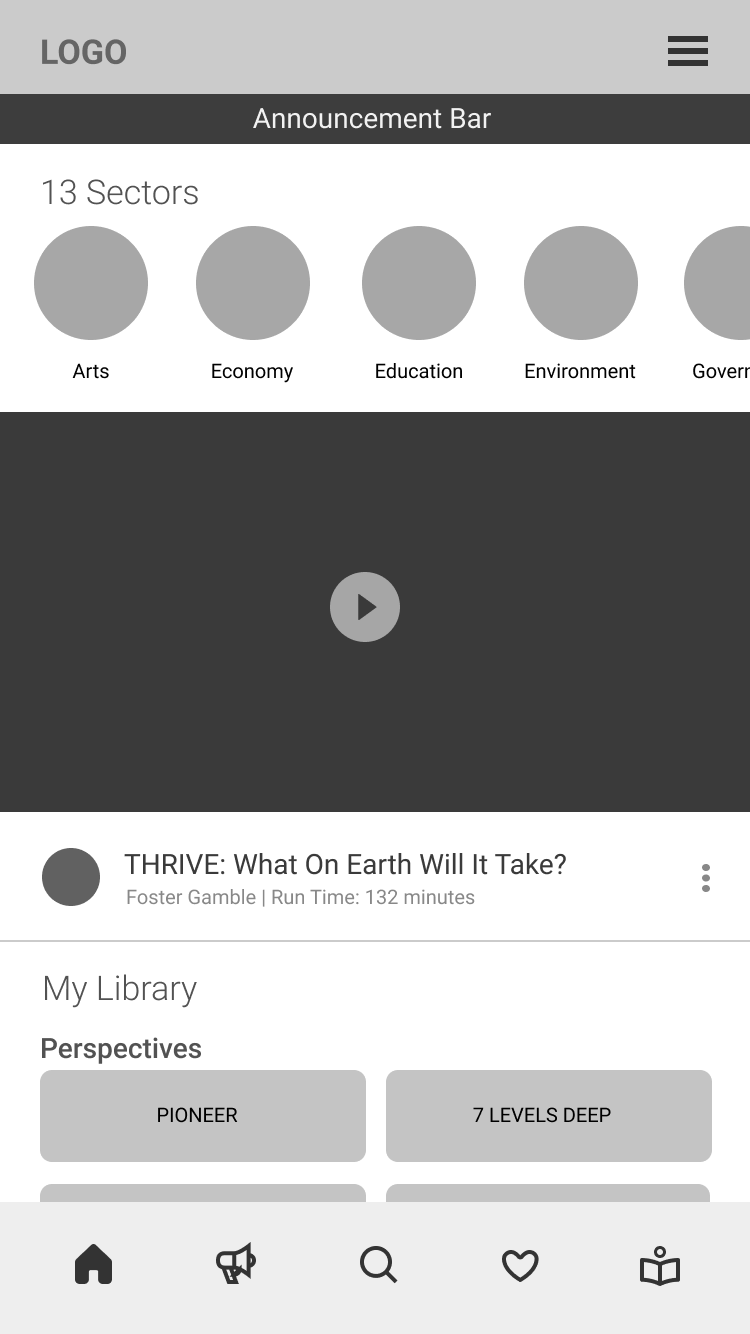Screen dimensions: 750x1334
Task: View the Environment sector
Action: [x=581, y=283]
